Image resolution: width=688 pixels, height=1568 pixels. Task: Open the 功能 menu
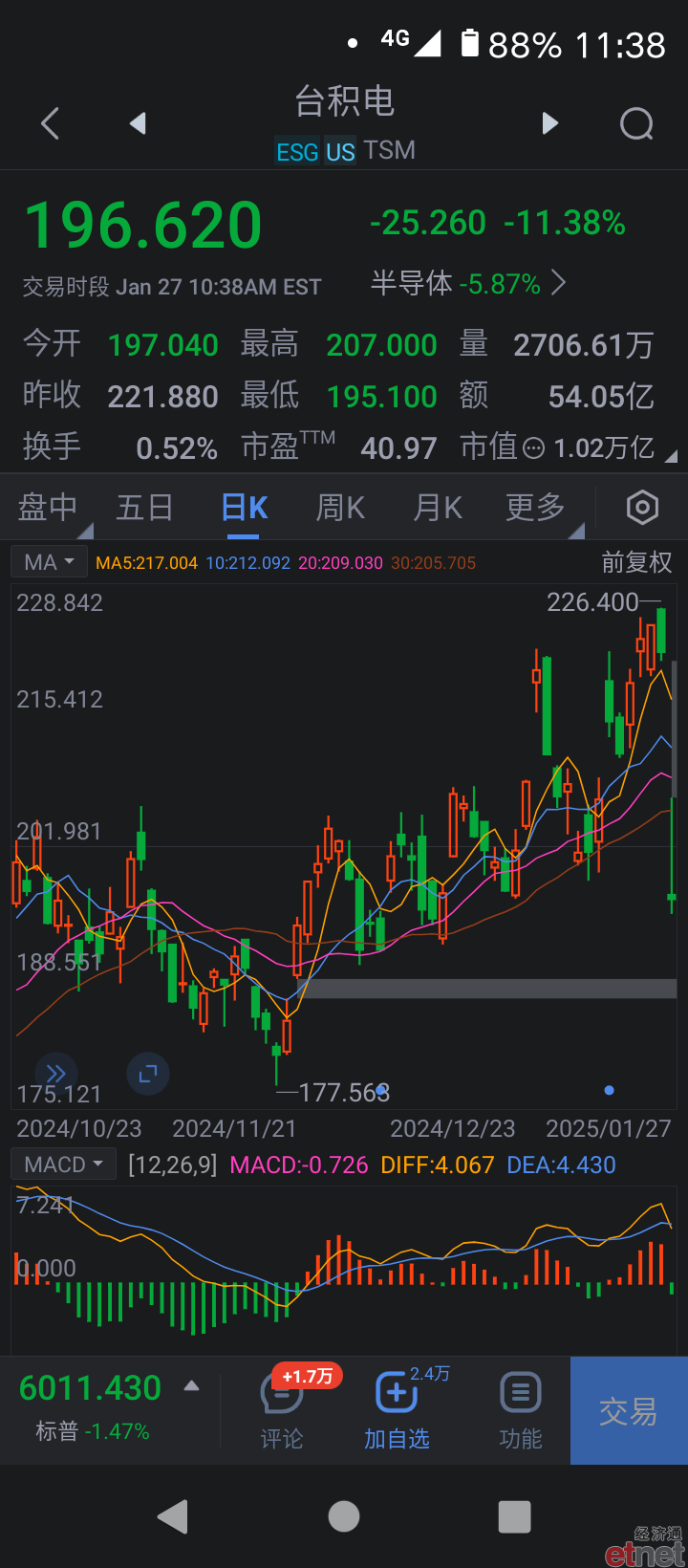[521, 1411]
